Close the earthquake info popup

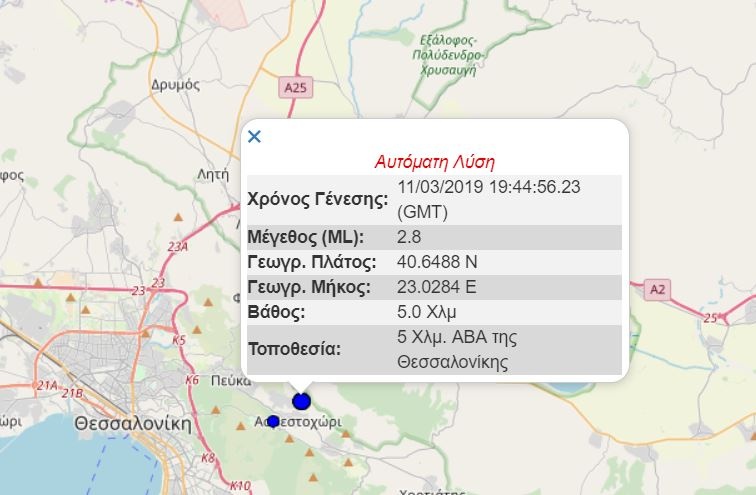(x=254, y=137)
